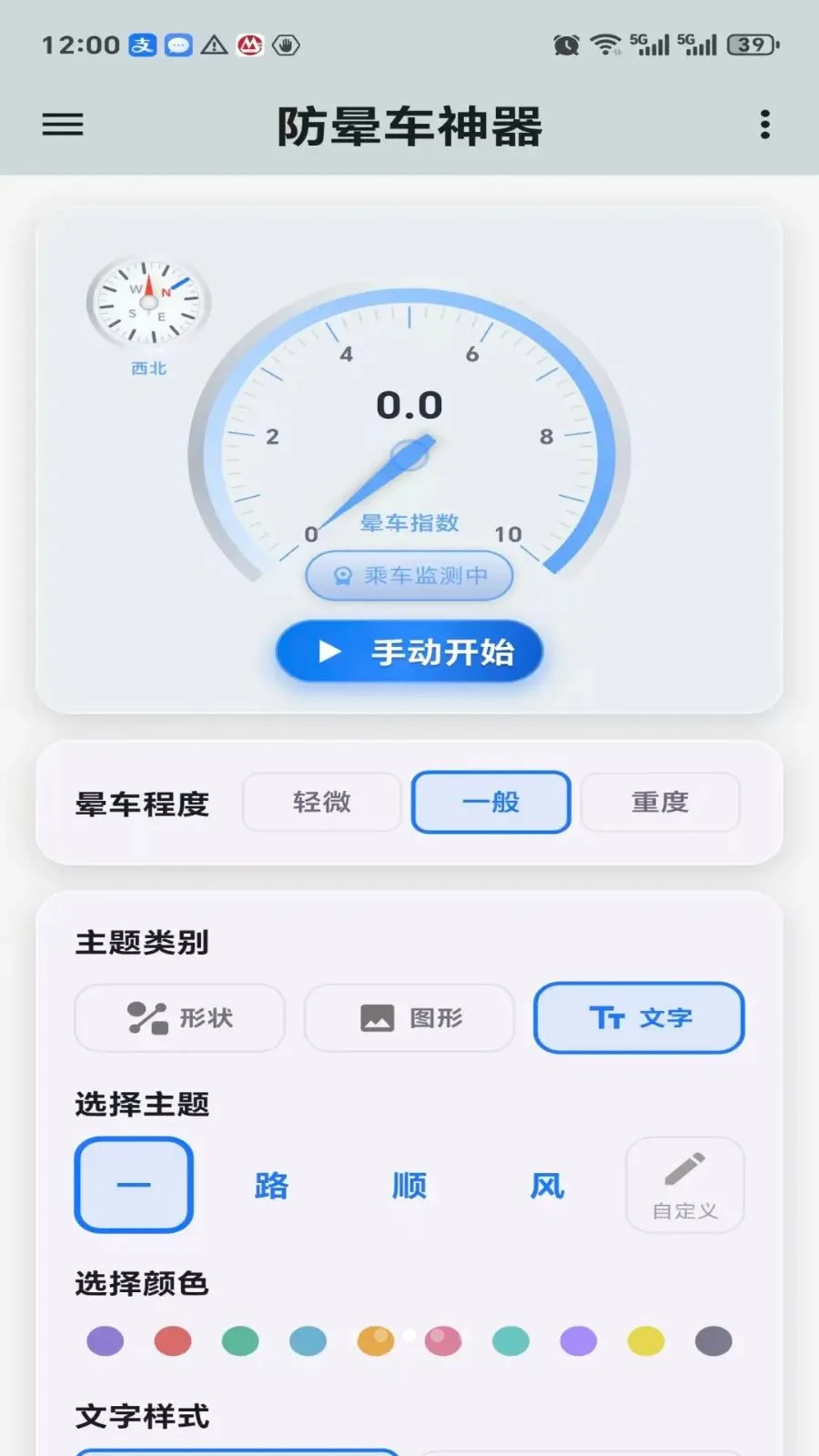Choose 重度 motion sickness level
819x1456 pixels.
[660, 802]
